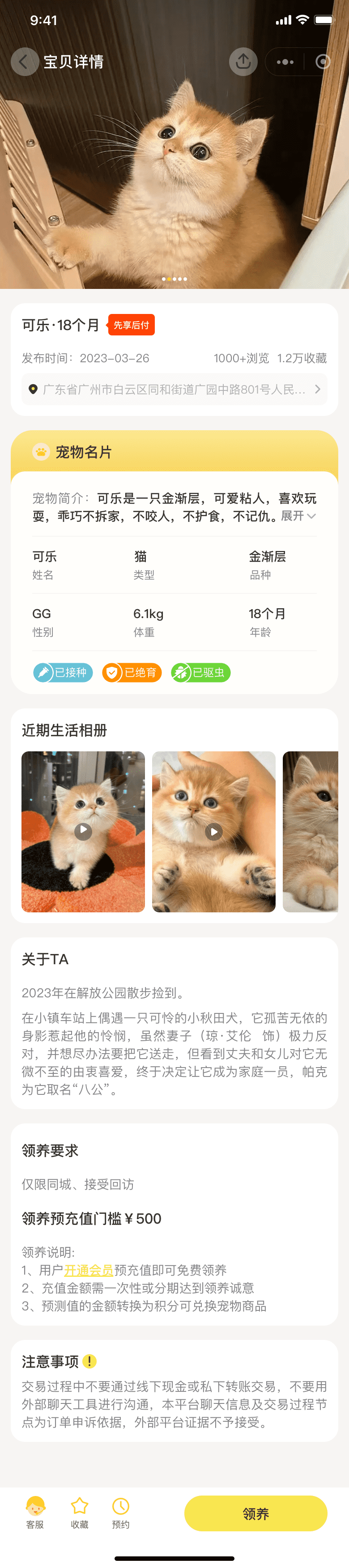Open the mini program more menu
The width and height of the screenshot is (349, 1568).
[x=285, y=62]
